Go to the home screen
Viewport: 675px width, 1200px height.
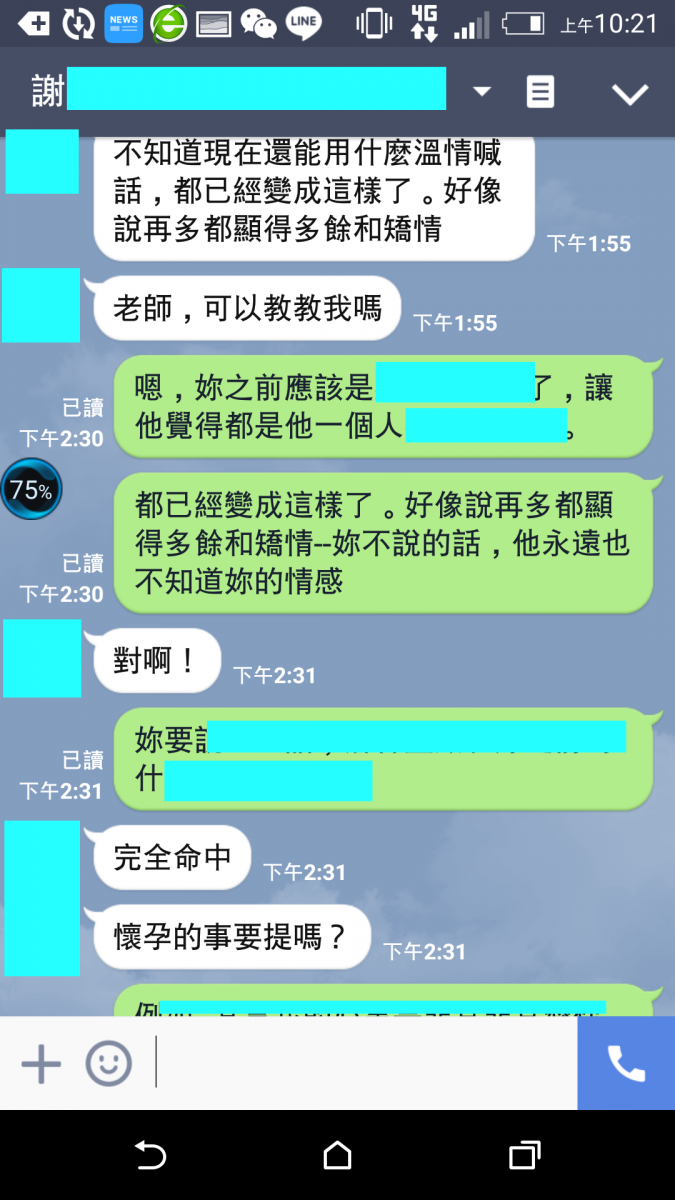click(337, 1156)
